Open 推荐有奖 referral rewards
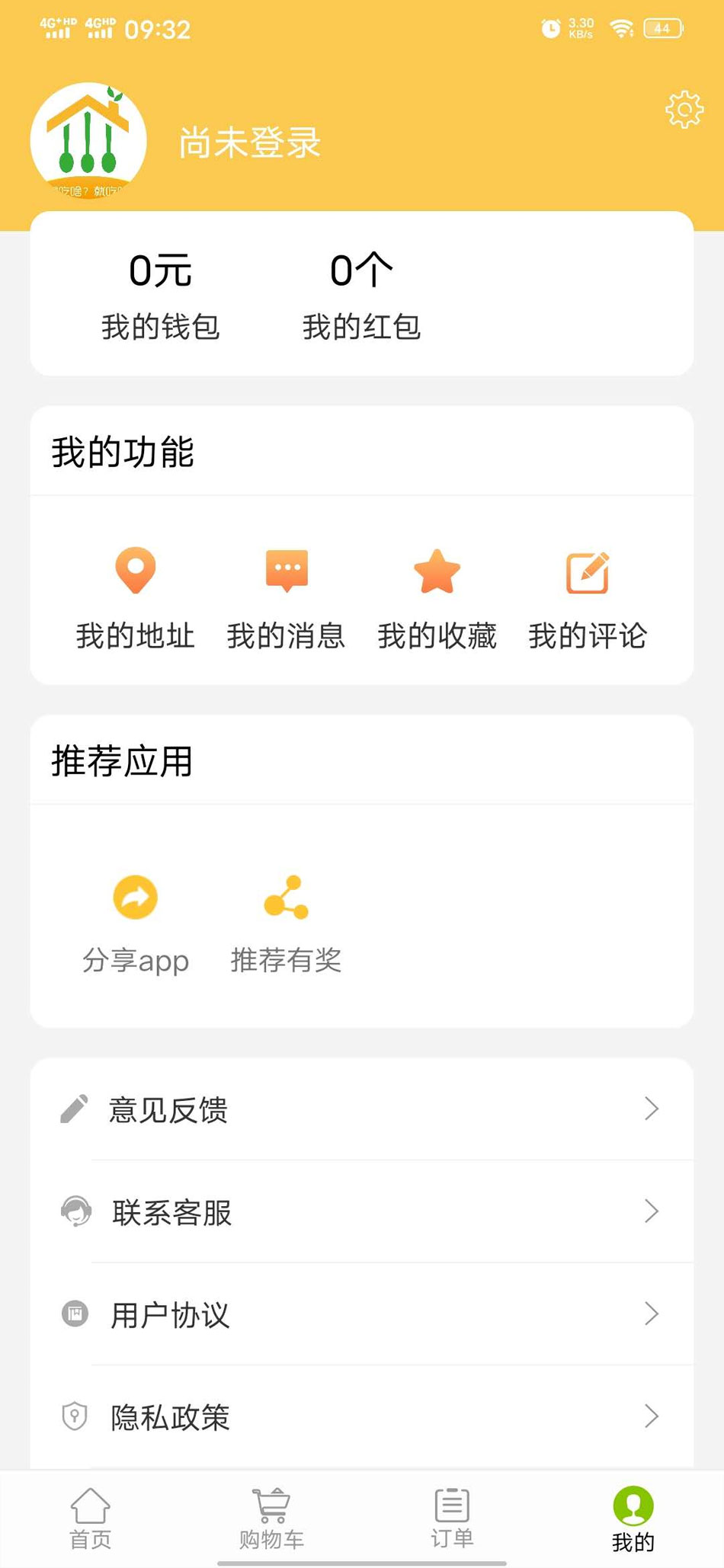 (x=286, y=898)
